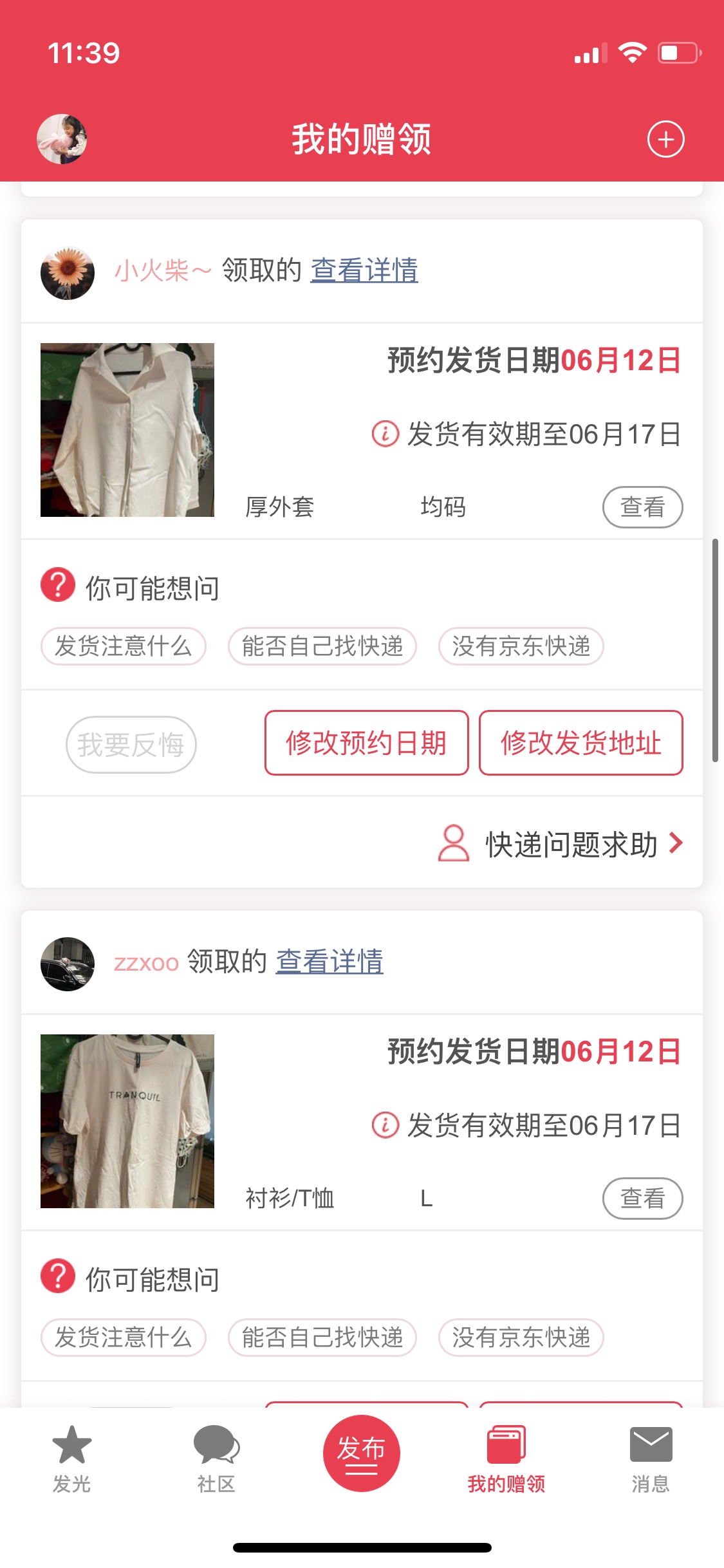This screenshot has width=724, height=1568.
Task: Tap 能否自己找快递 chip under 厚外套 order
Action: [322, 646]
